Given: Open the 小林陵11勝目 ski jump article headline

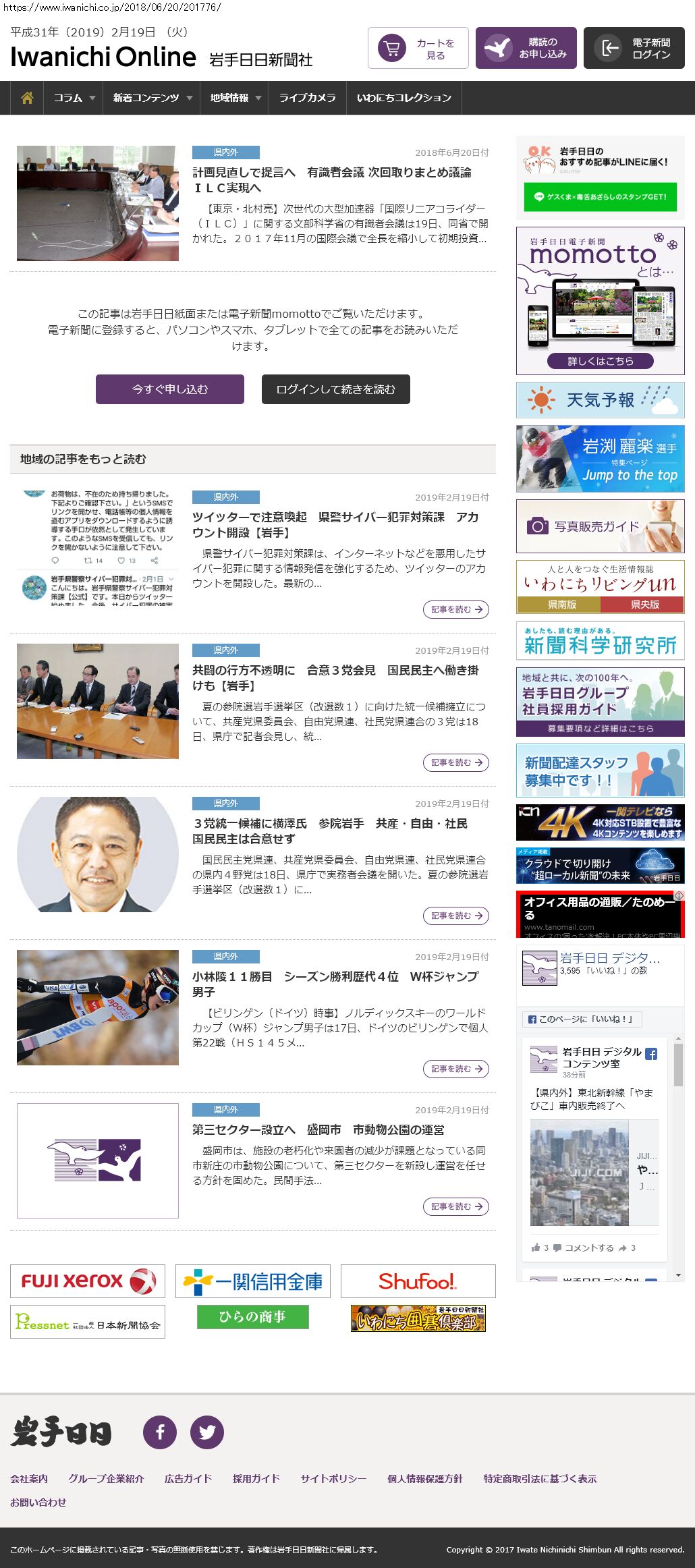Looking at the screenshot, I should click(335, 984).
